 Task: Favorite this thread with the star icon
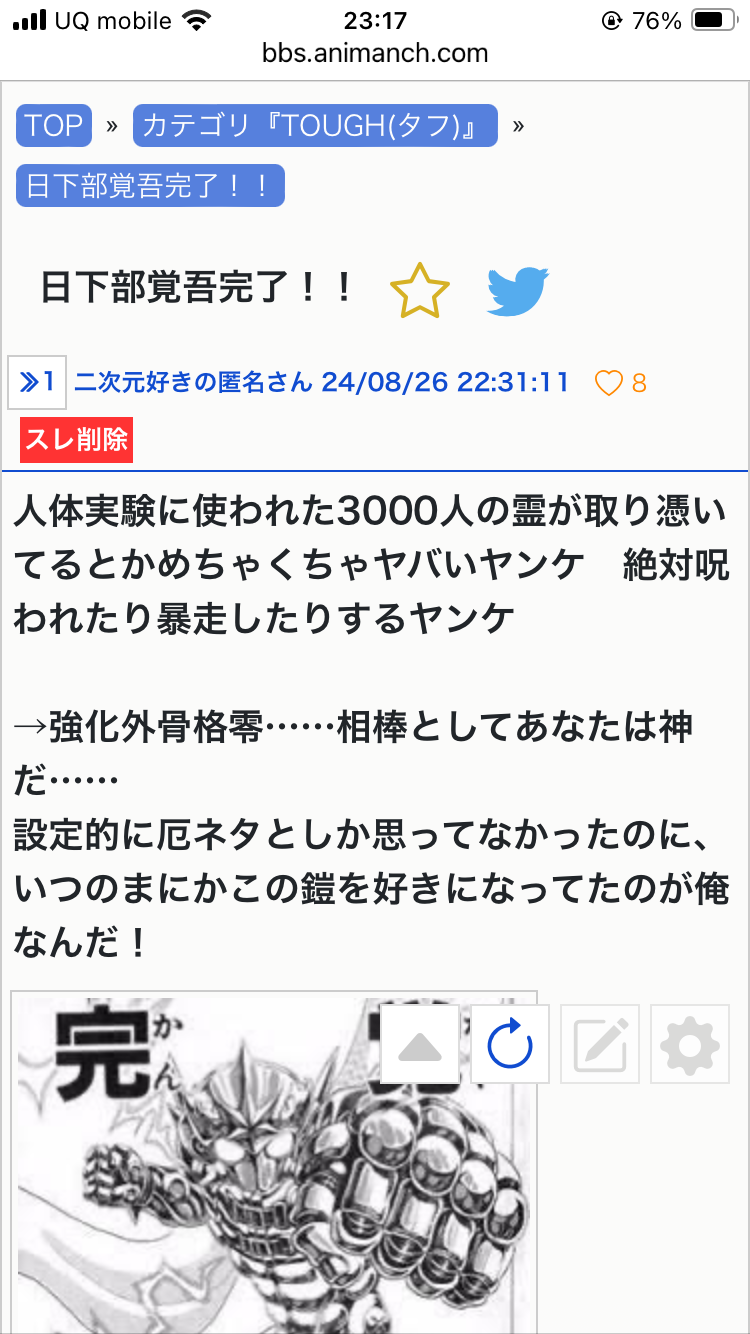point(419,291)
